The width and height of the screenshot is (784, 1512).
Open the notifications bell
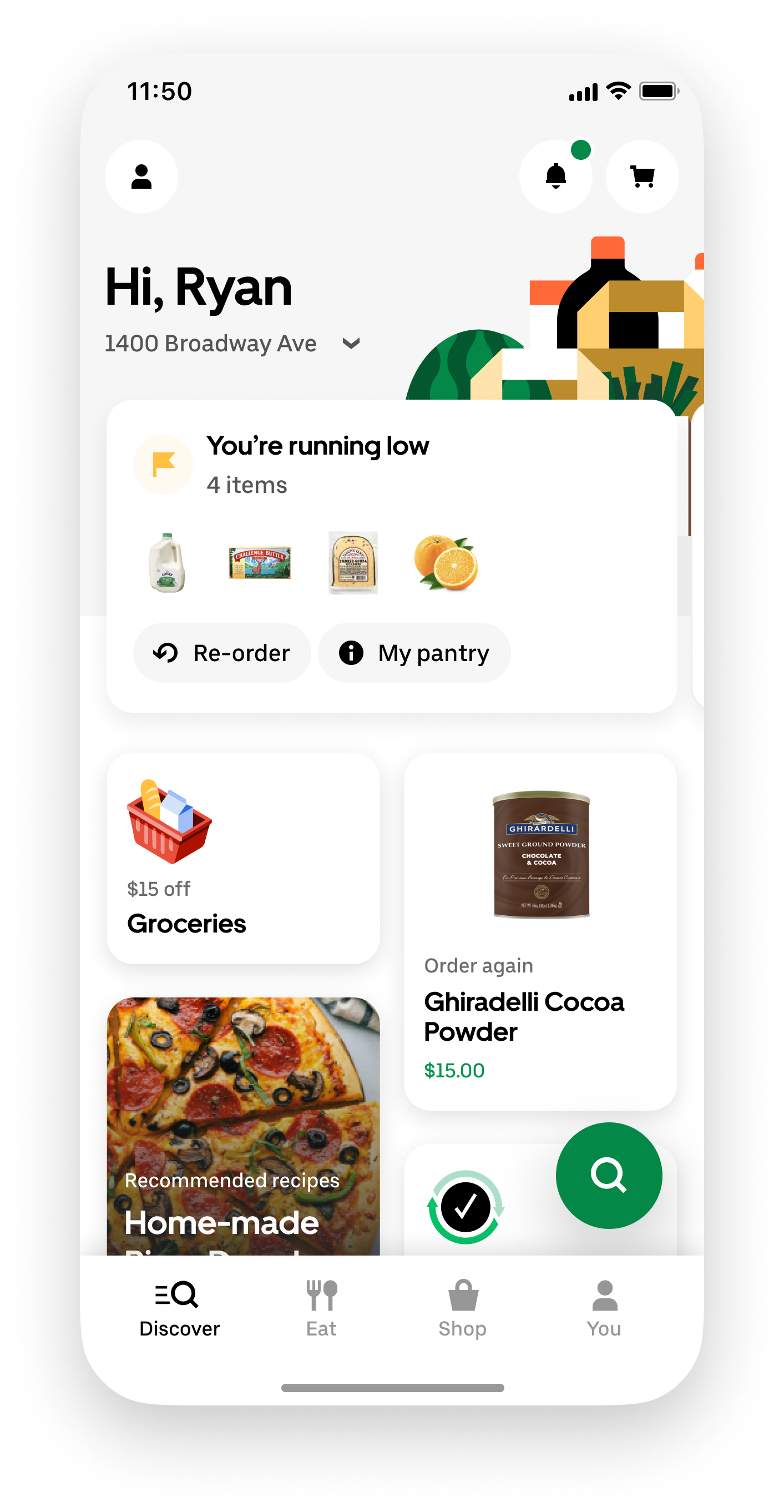[555, 176]
